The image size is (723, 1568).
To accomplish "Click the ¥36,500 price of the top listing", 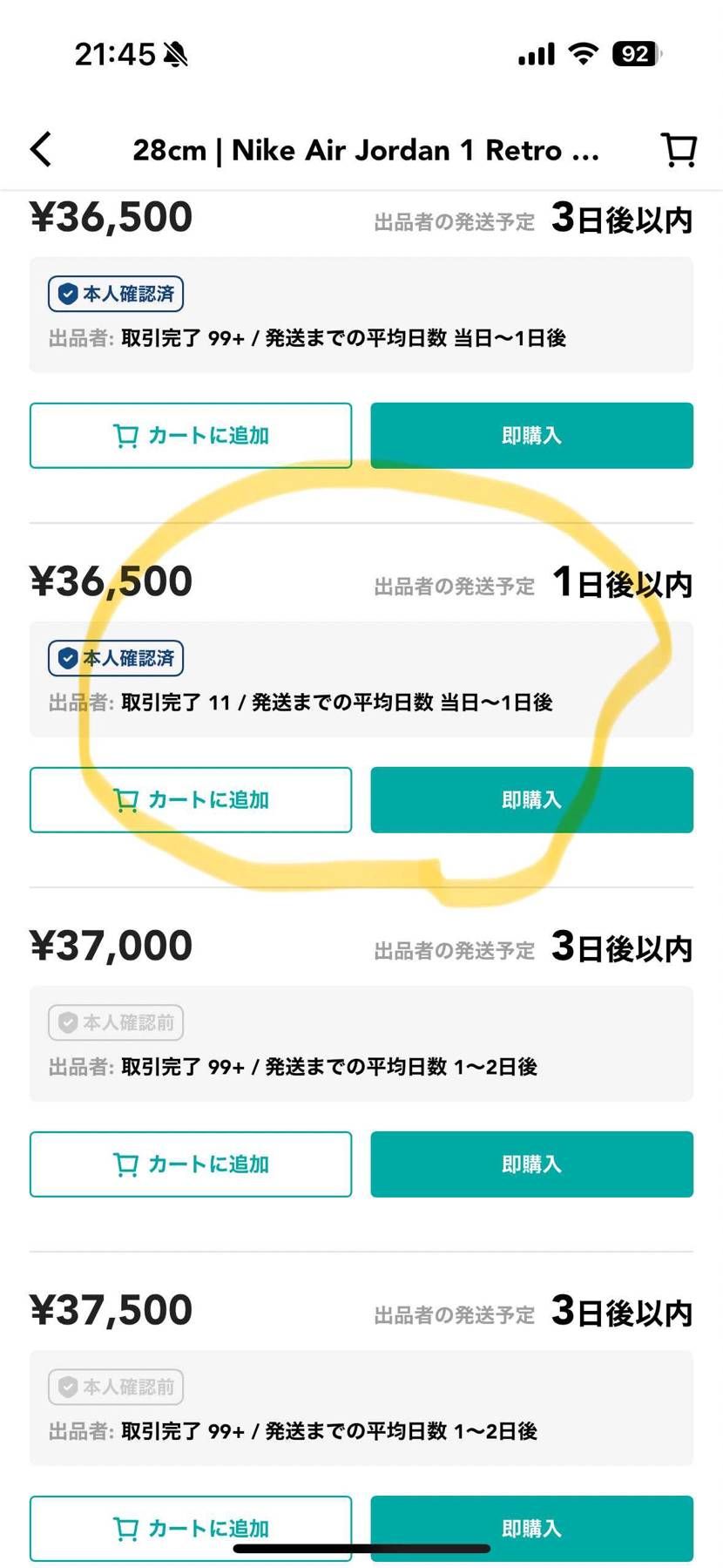I will click(x=111, y=215).
